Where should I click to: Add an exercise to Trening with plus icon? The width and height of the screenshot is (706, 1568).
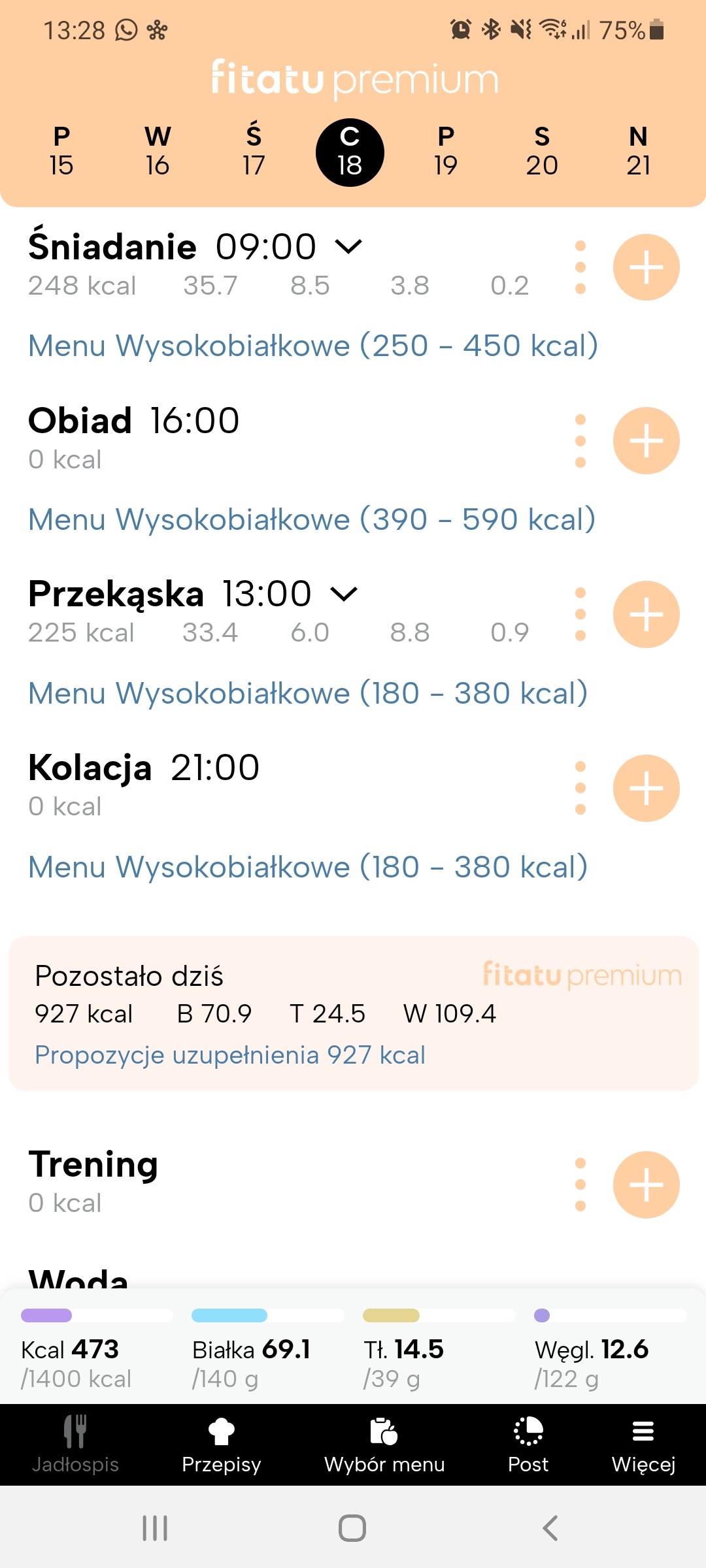tap(646, 1184)
